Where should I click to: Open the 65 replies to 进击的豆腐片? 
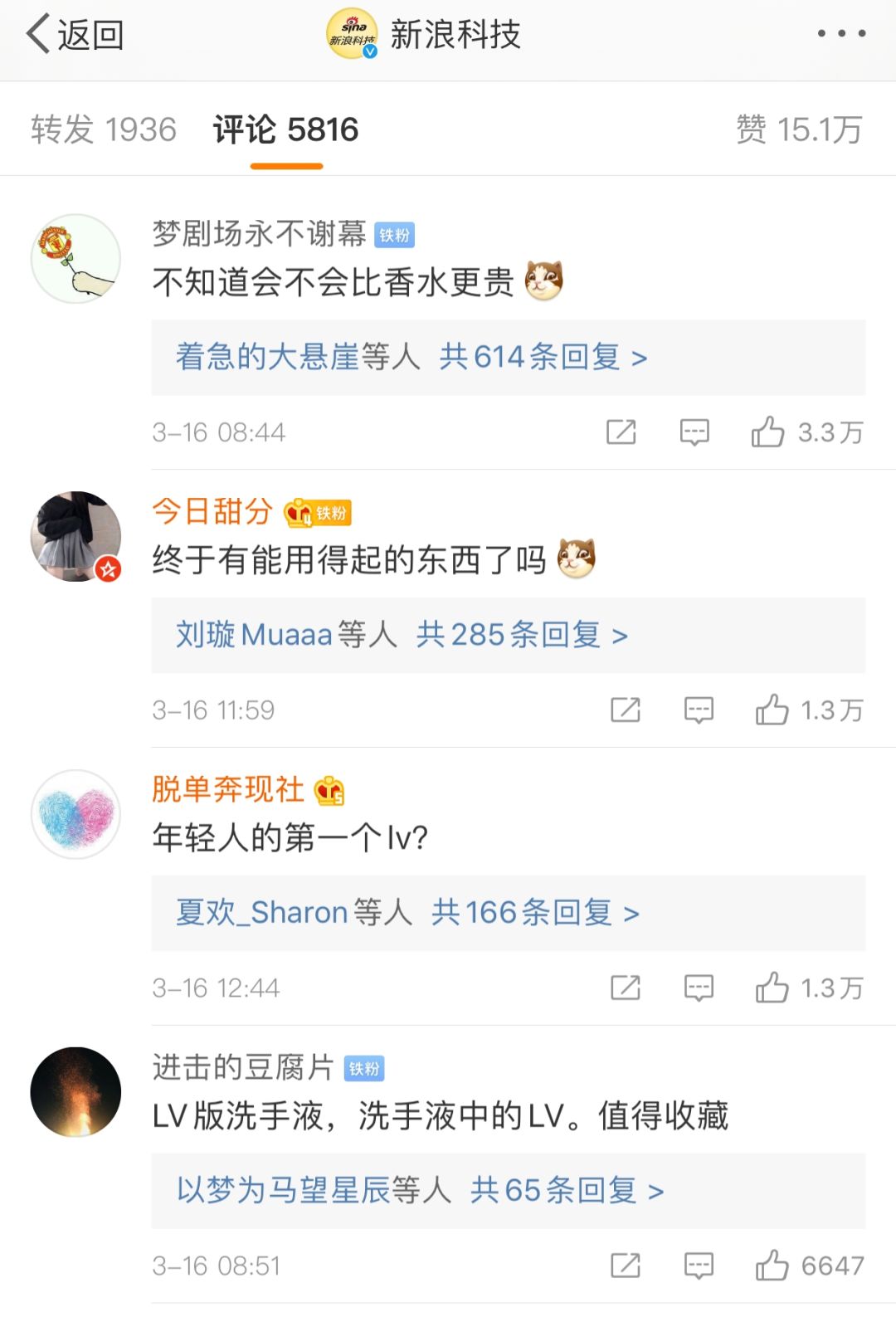(x=420, y=1191)
